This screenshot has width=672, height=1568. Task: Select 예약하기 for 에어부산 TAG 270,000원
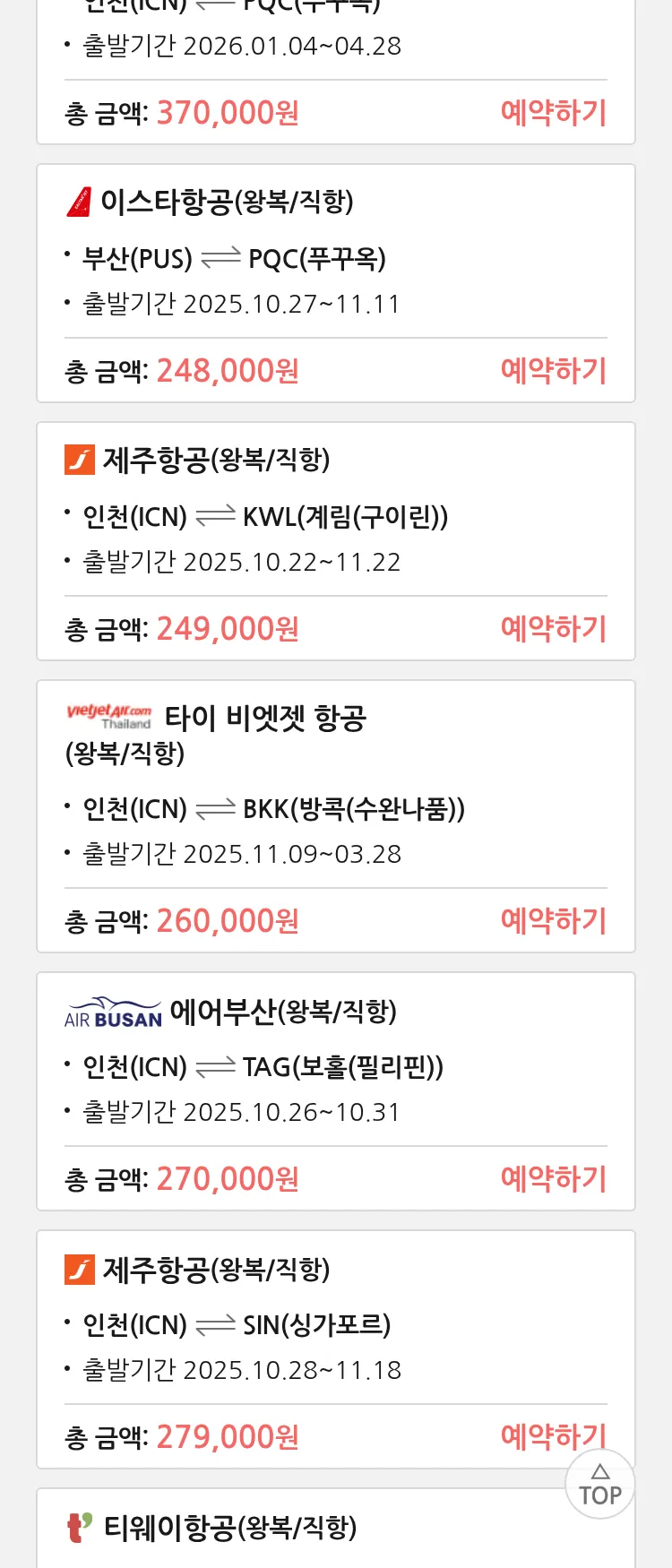(553, 1179)
